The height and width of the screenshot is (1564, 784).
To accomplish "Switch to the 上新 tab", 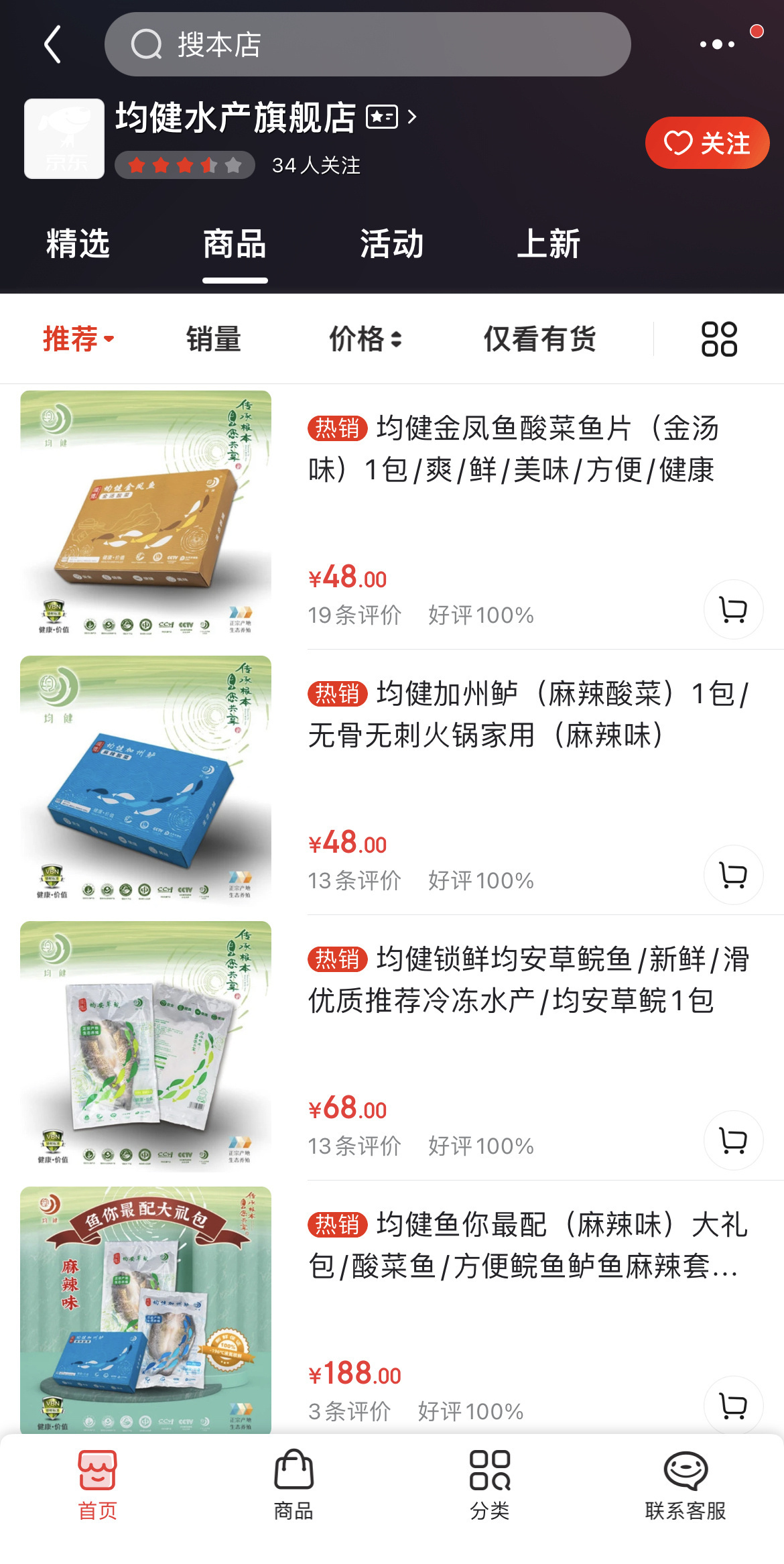I will tap(547, 245).
